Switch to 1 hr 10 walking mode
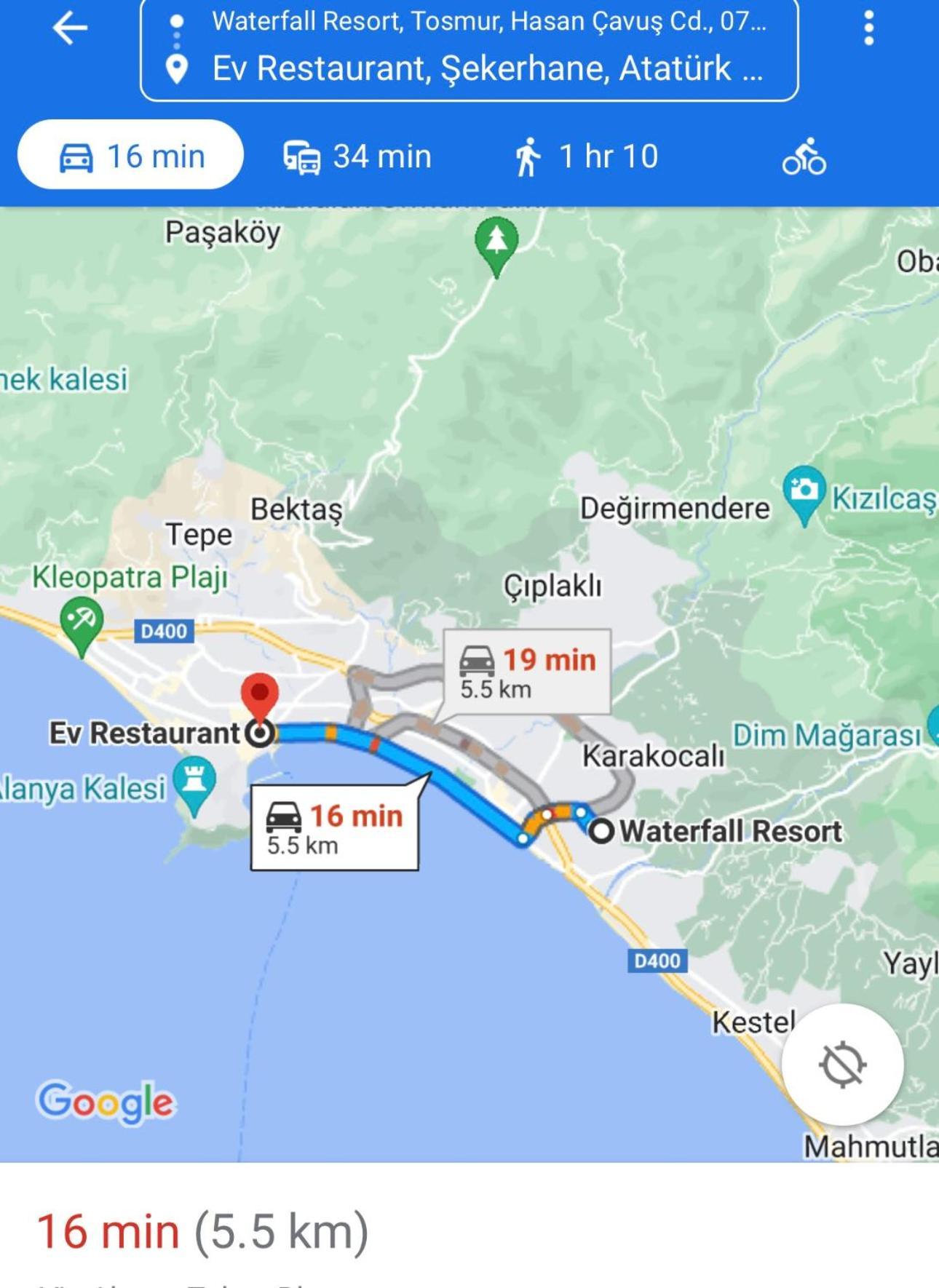Screen dimensions: 939x1288 [x=587, y=156]
